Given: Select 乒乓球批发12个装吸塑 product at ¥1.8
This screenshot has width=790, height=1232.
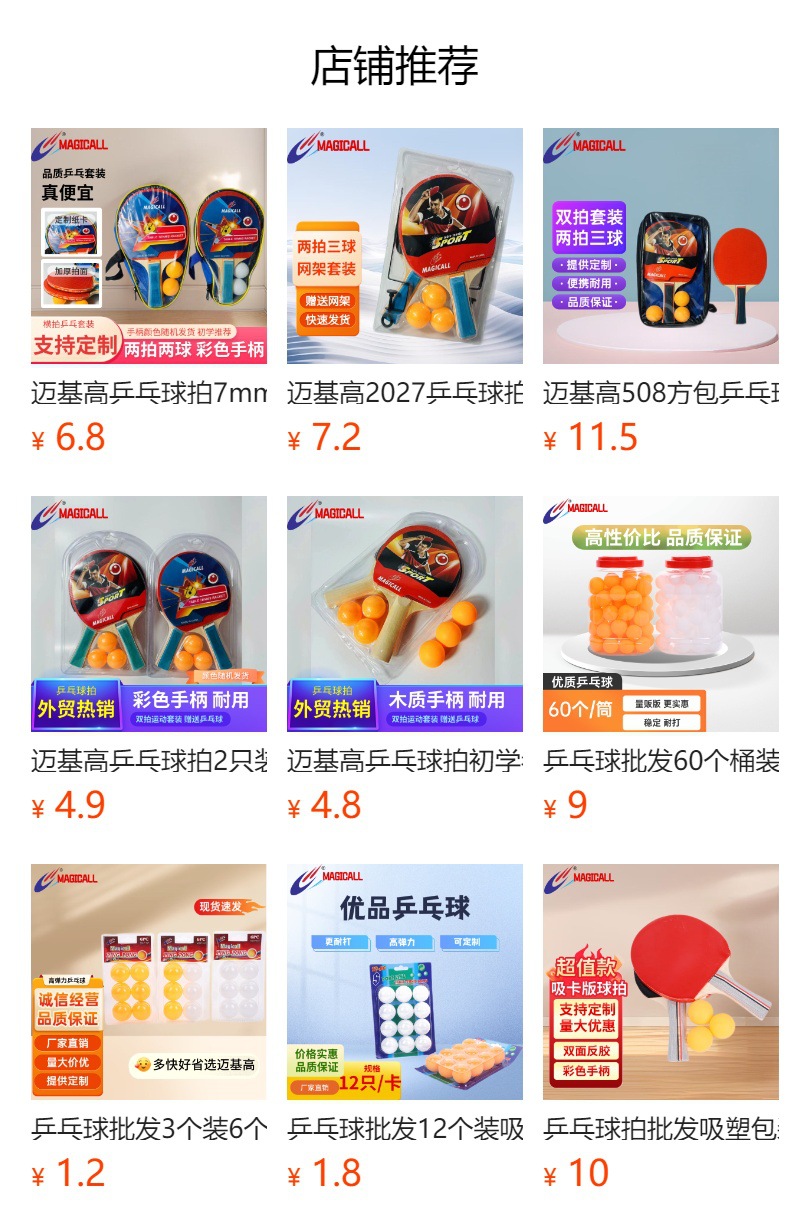Looking at the screenshot, I should (x=404, y=982).
